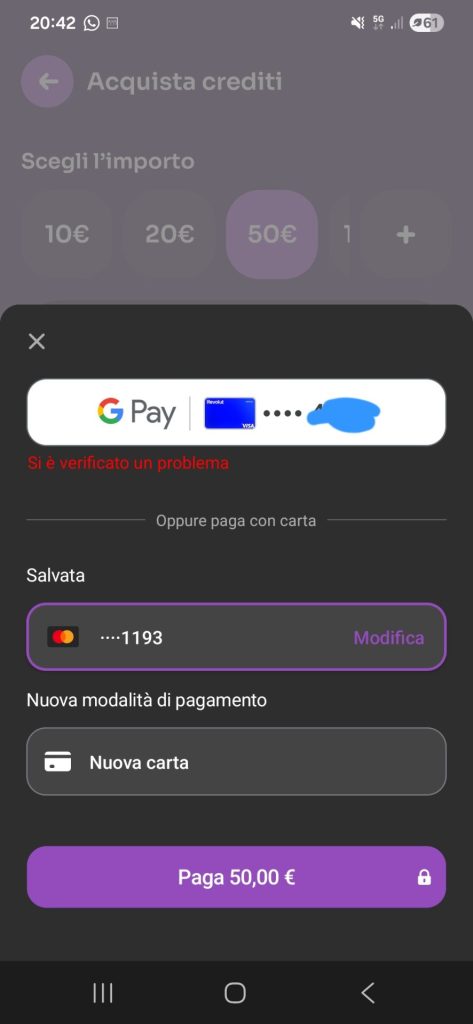Go back with the system navigation arrow
The height and width of the screenshot is (1024, 473).
(368, 993)
